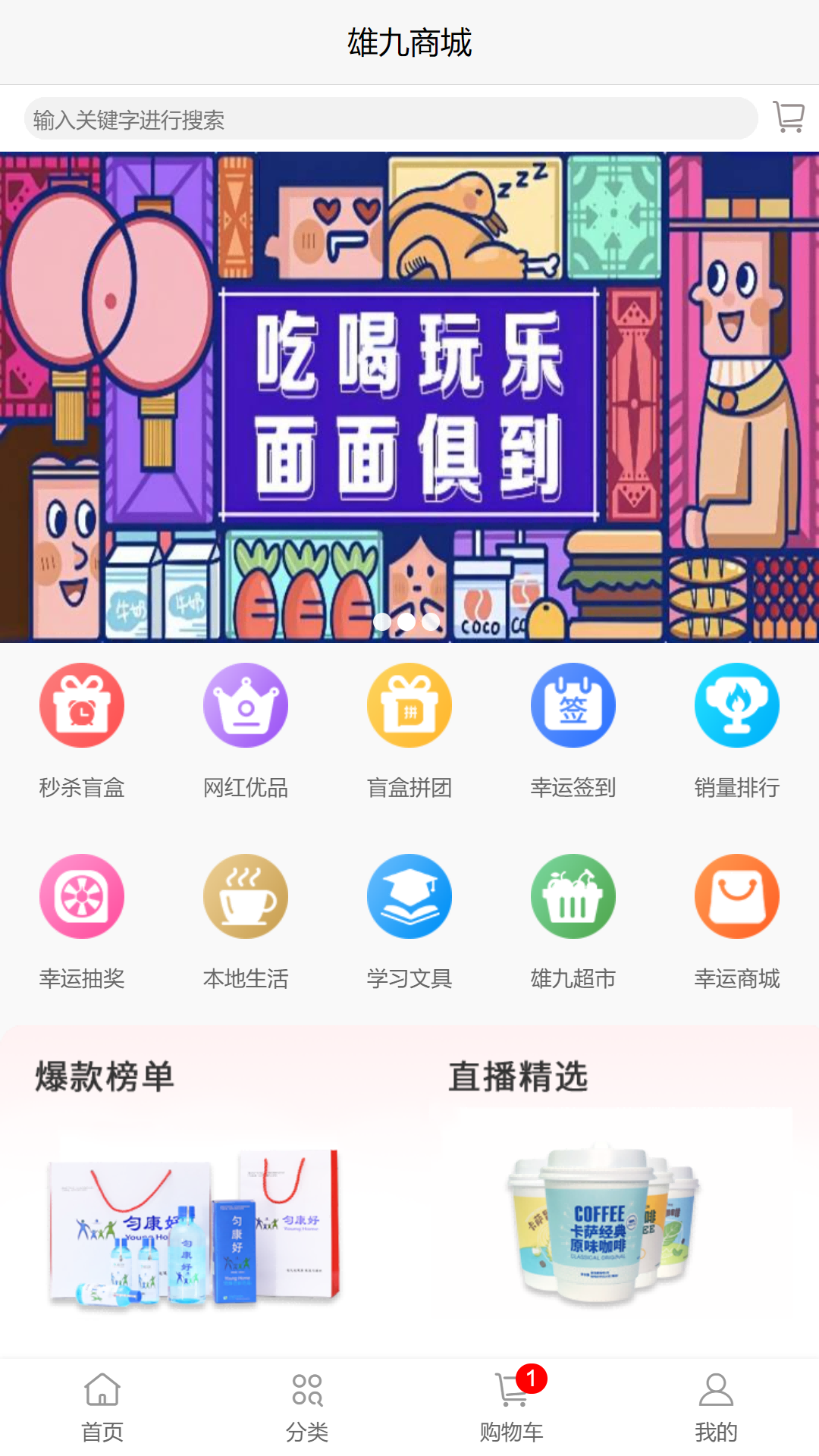Open the 销量排行 sales ranking icon

click(736, 704)
